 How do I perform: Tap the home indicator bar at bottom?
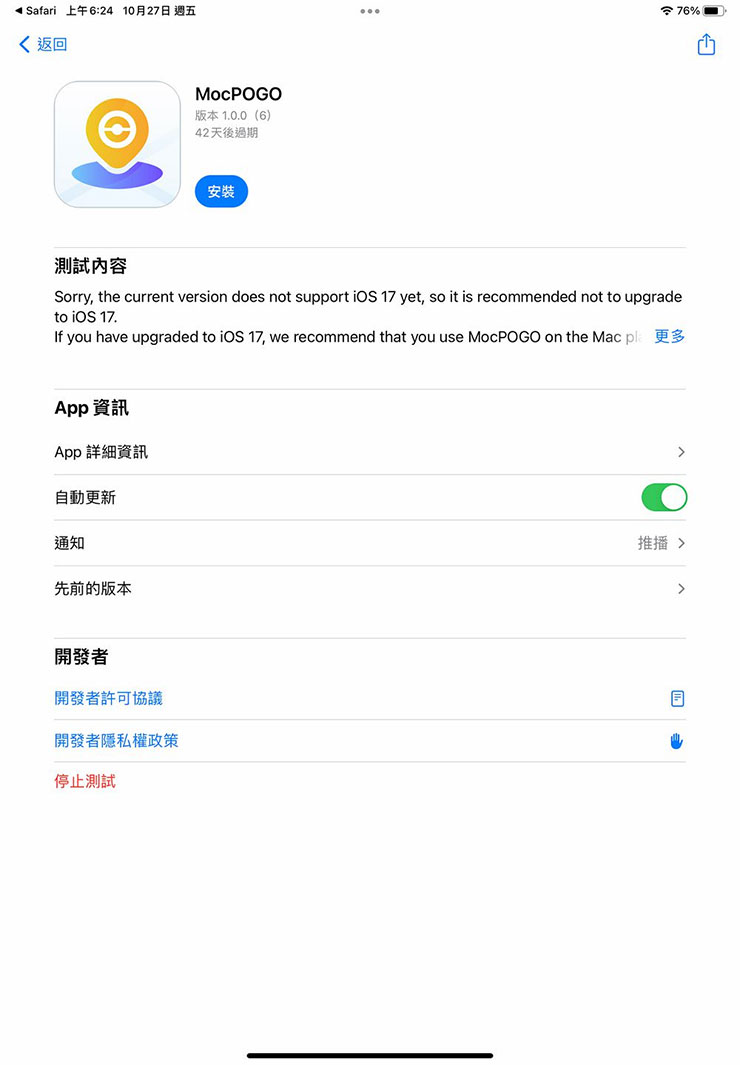(370, 1054)
